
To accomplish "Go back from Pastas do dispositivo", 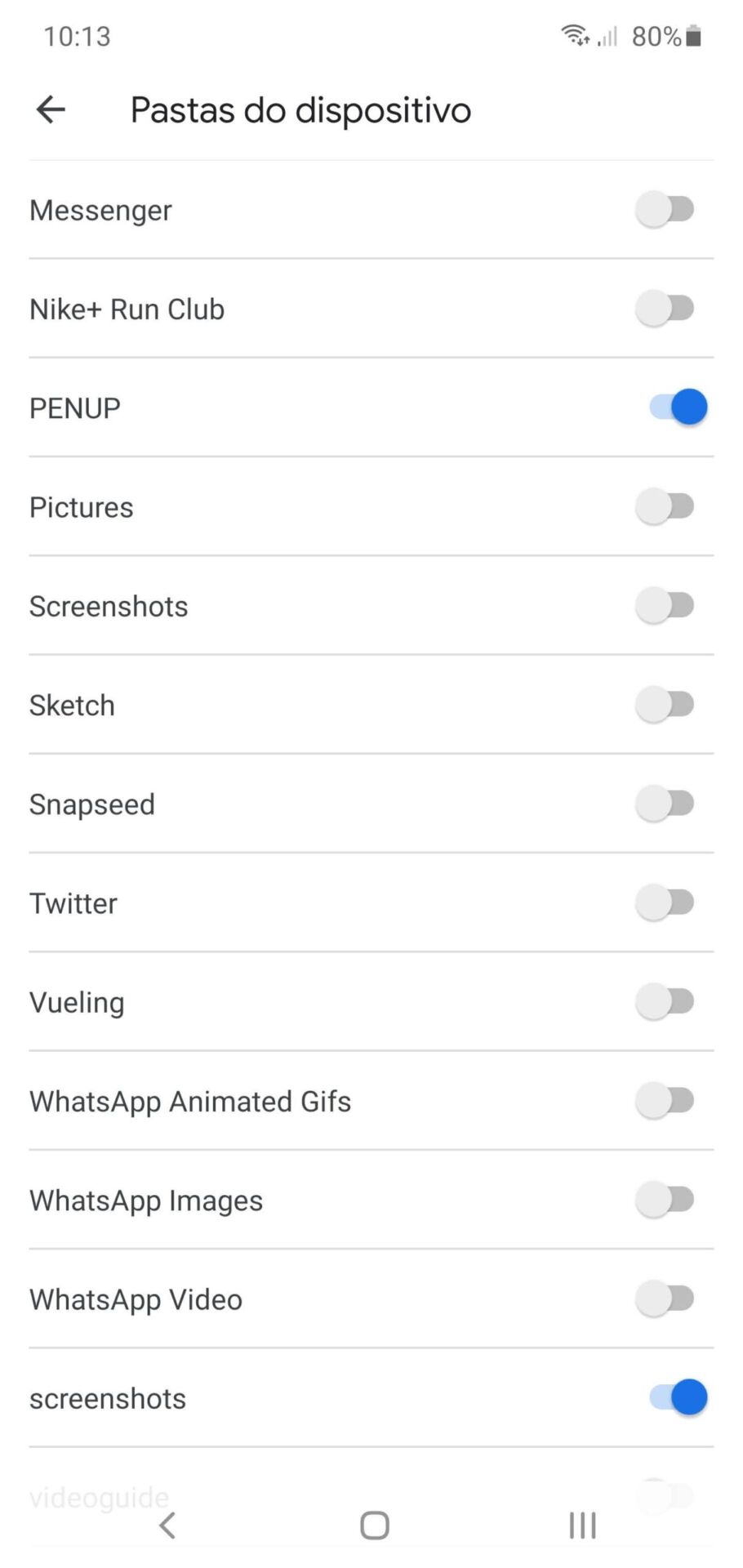I will pos(51,109).
